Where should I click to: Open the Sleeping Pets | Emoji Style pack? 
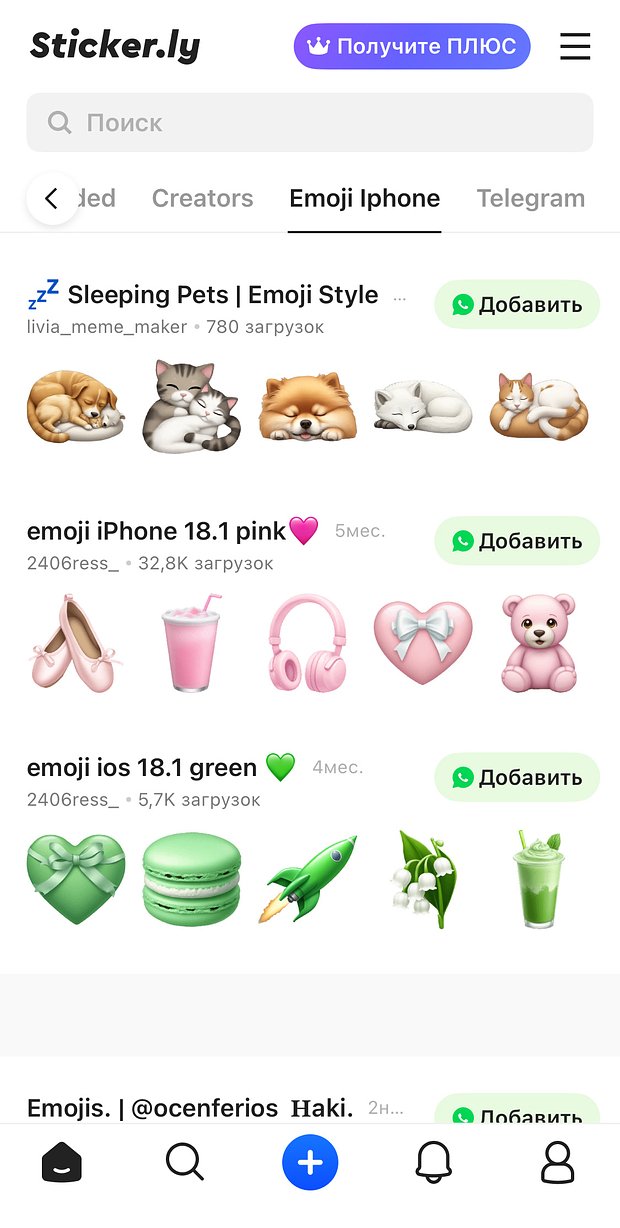[222, 295]
